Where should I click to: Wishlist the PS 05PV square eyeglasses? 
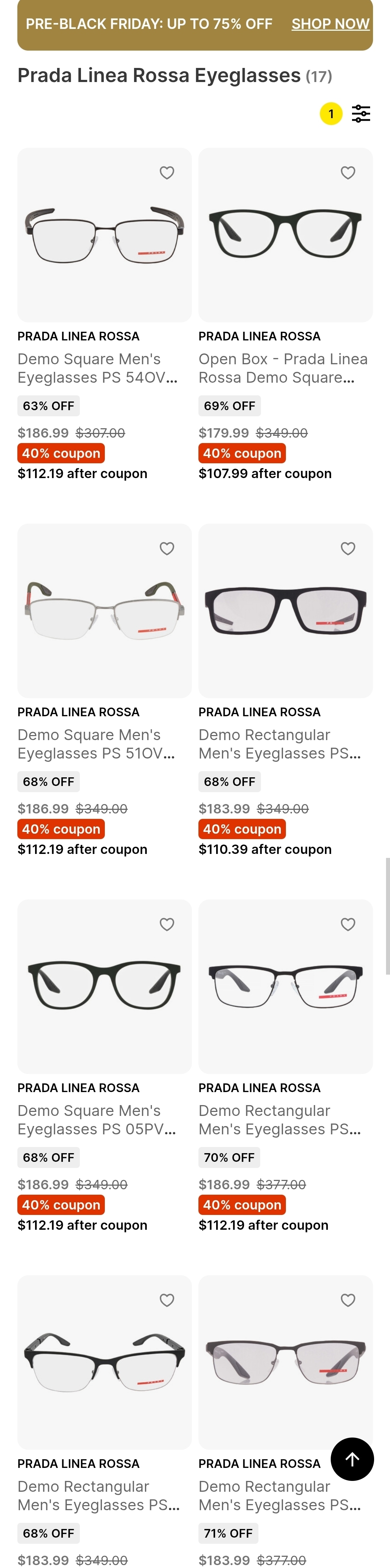167,924
